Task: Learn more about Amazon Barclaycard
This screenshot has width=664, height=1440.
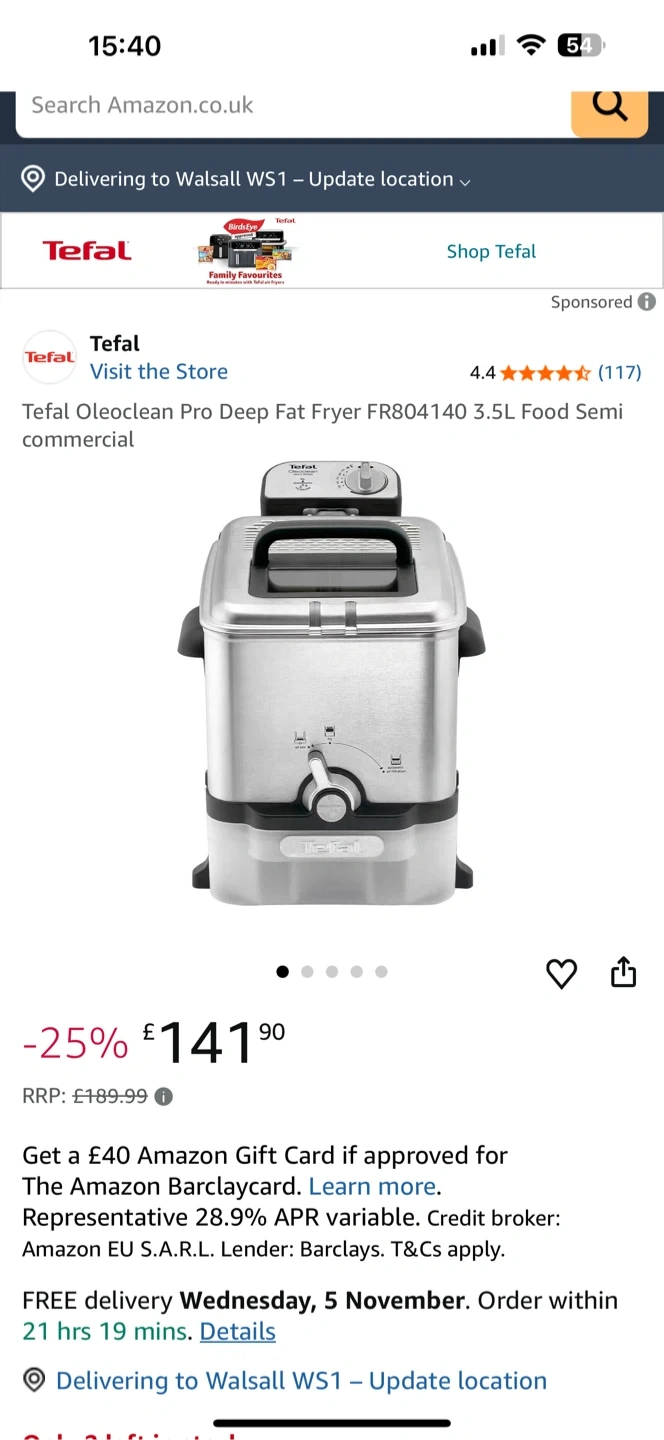Action: pos(372,1187)
